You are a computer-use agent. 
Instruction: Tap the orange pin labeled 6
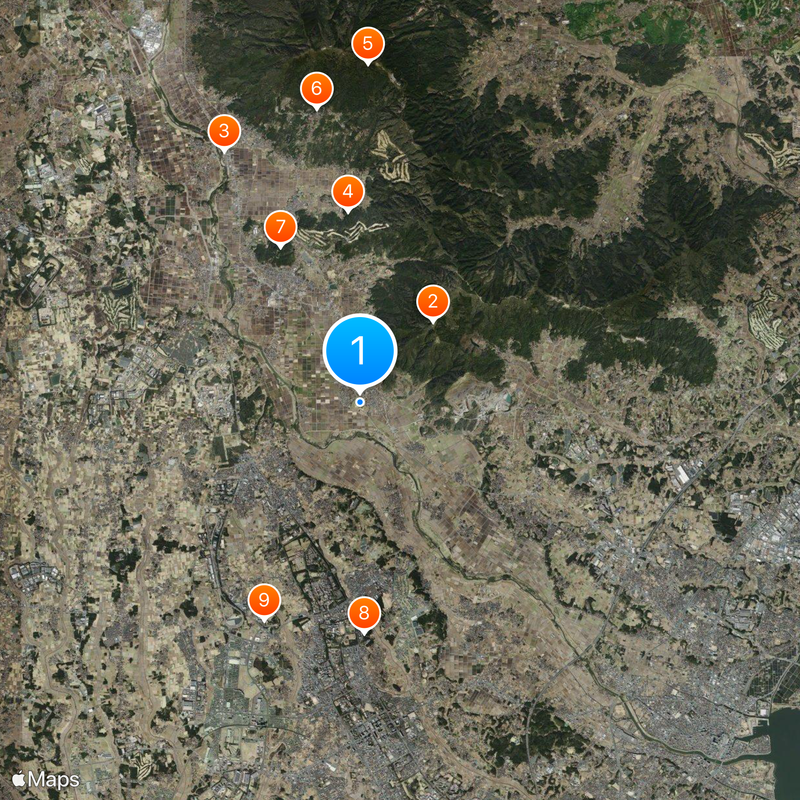pos(317,89)
